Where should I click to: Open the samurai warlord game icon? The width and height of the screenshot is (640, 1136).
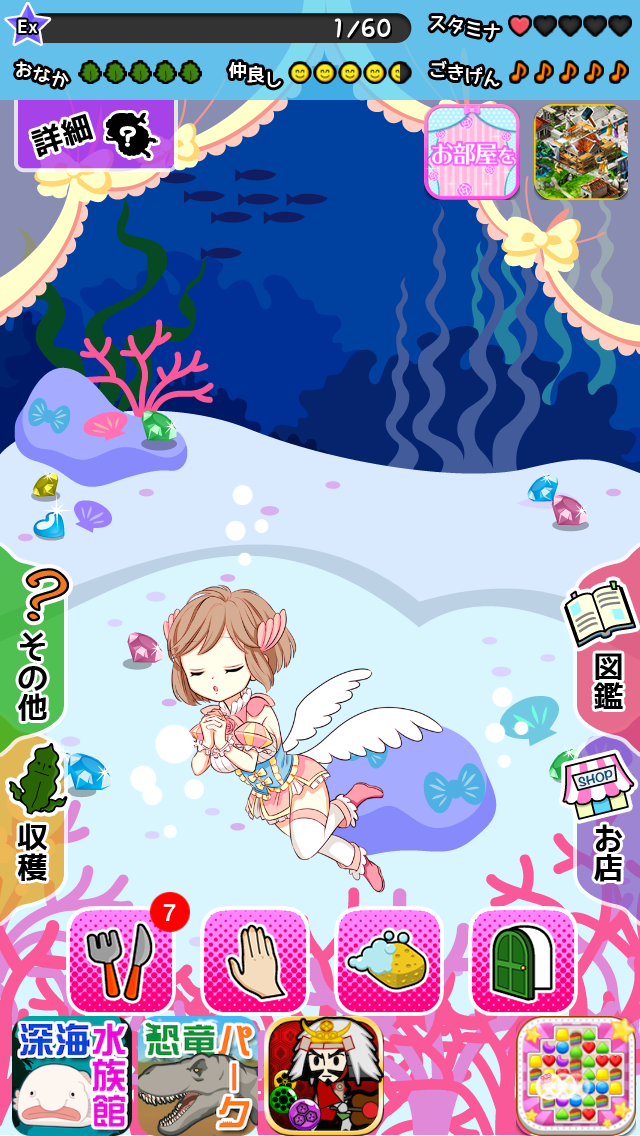pyautogui.click(x=323, y=1075)
